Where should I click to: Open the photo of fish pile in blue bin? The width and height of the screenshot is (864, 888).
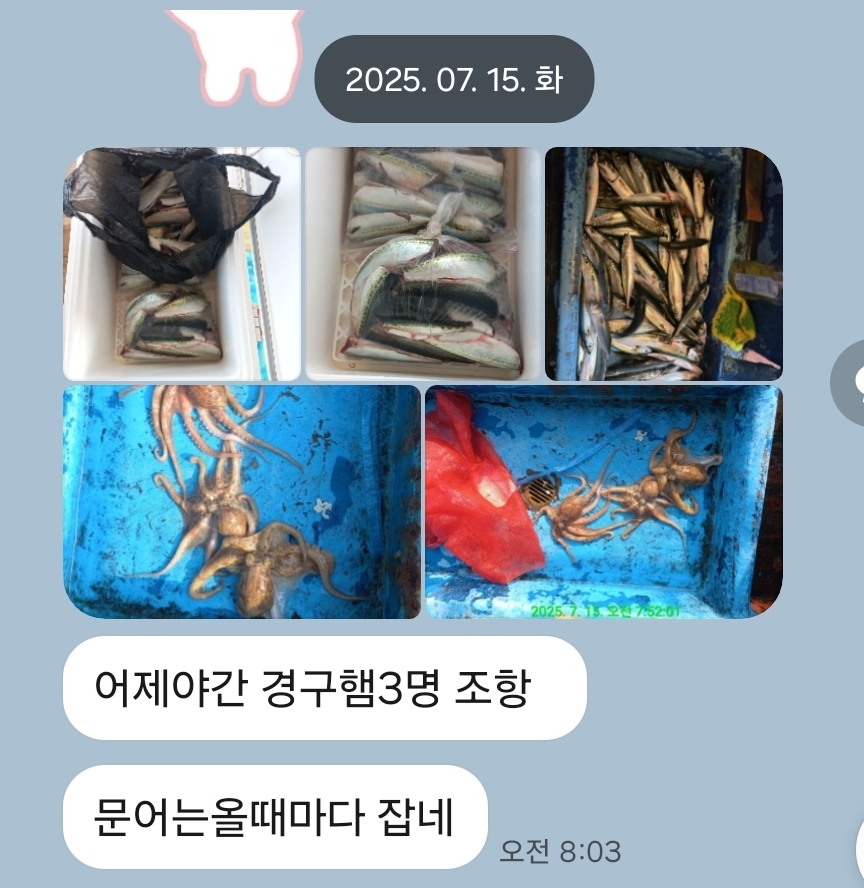[663, 264]
